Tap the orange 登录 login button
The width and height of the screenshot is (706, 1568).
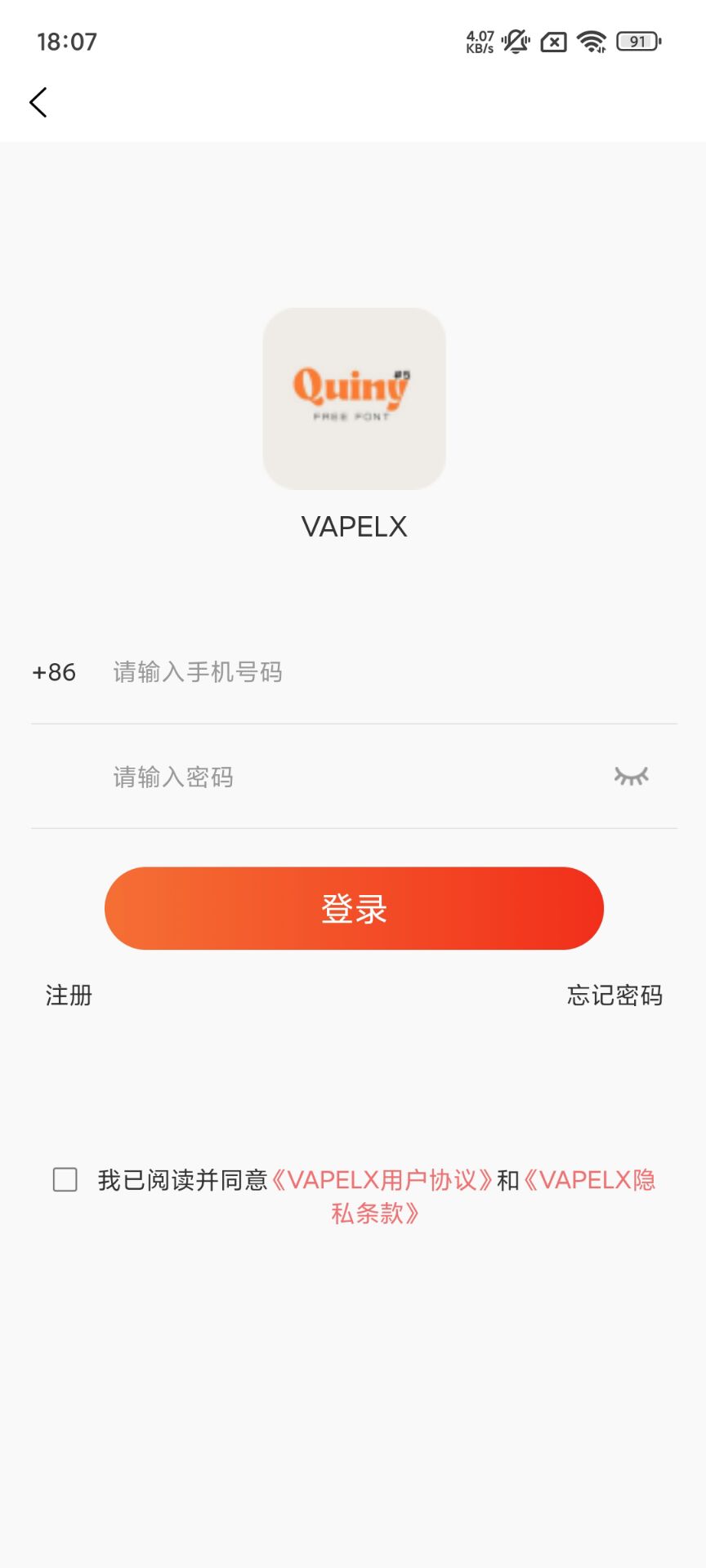(354, 908)
